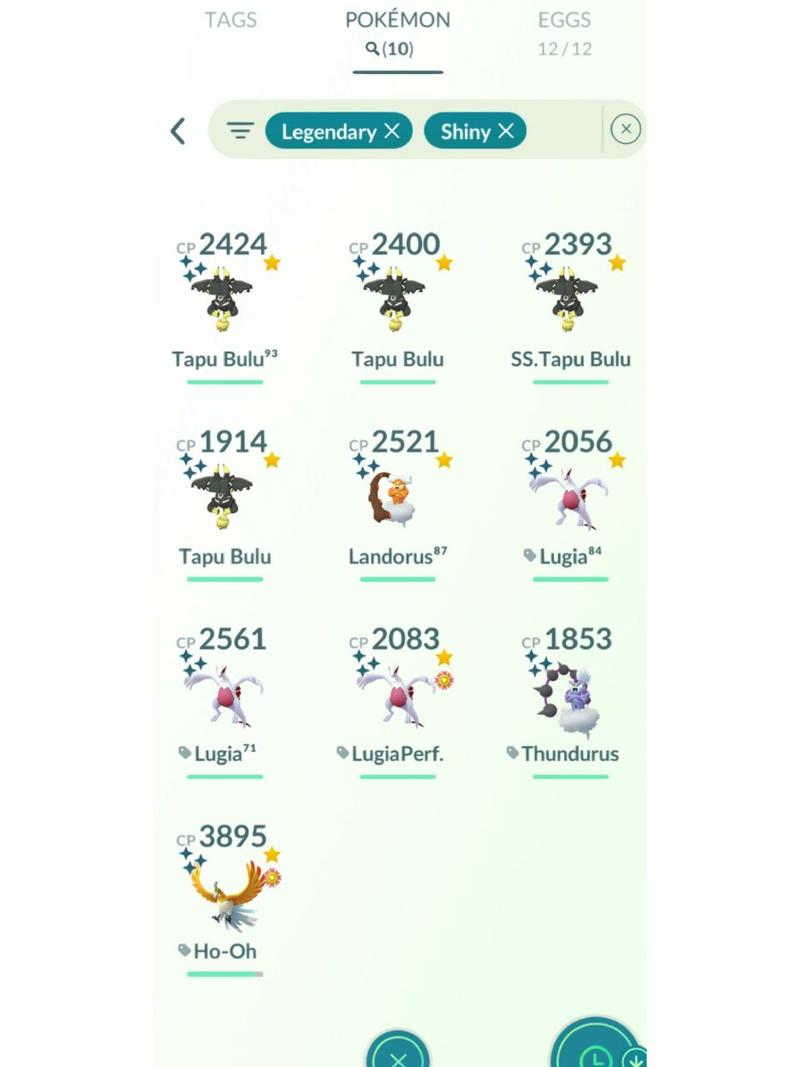Open the TAGS tab
Screen dimensions: 800x1067
[231, 20]
